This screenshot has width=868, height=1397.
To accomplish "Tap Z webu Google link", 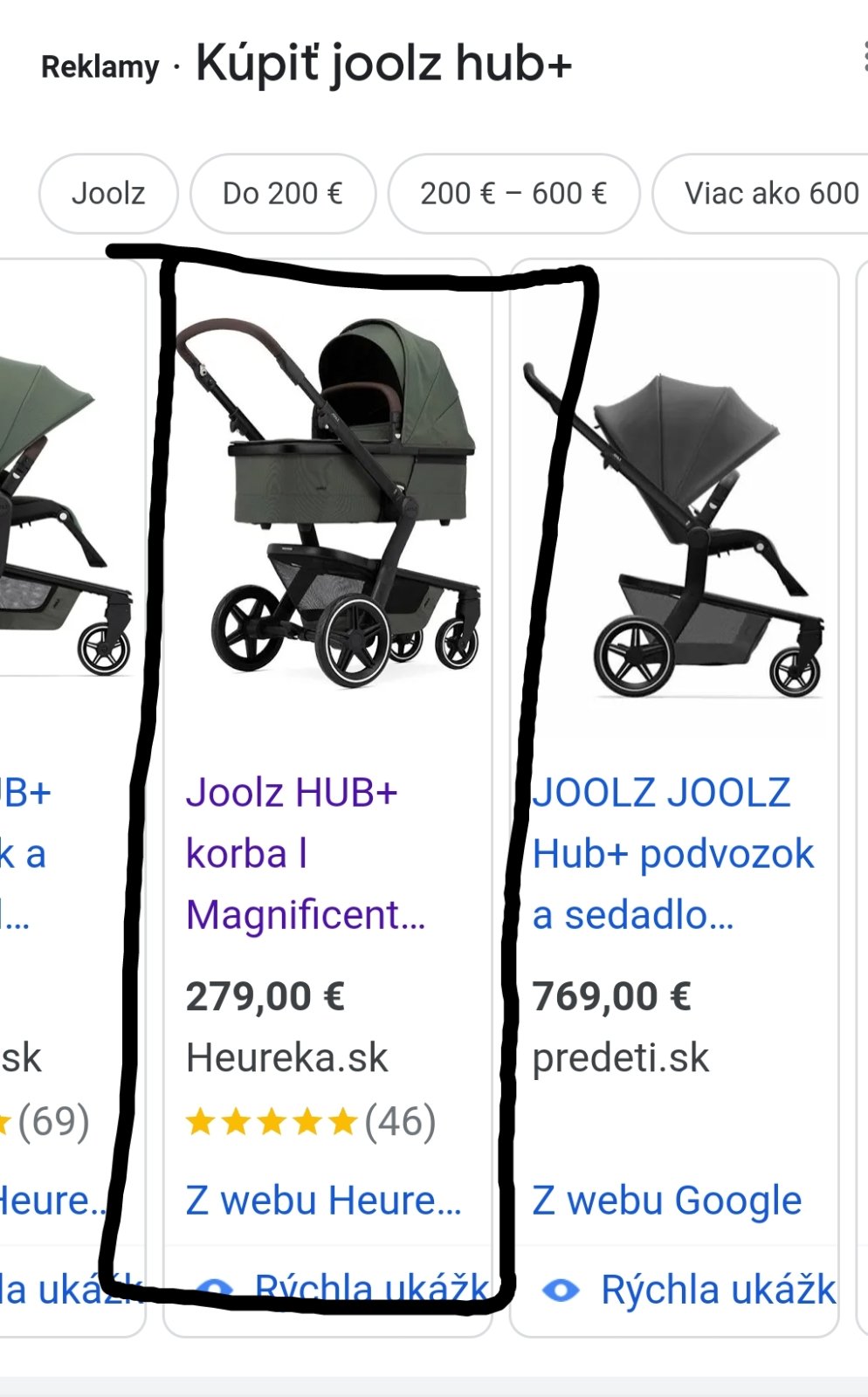I will [x=666, y=1201].
